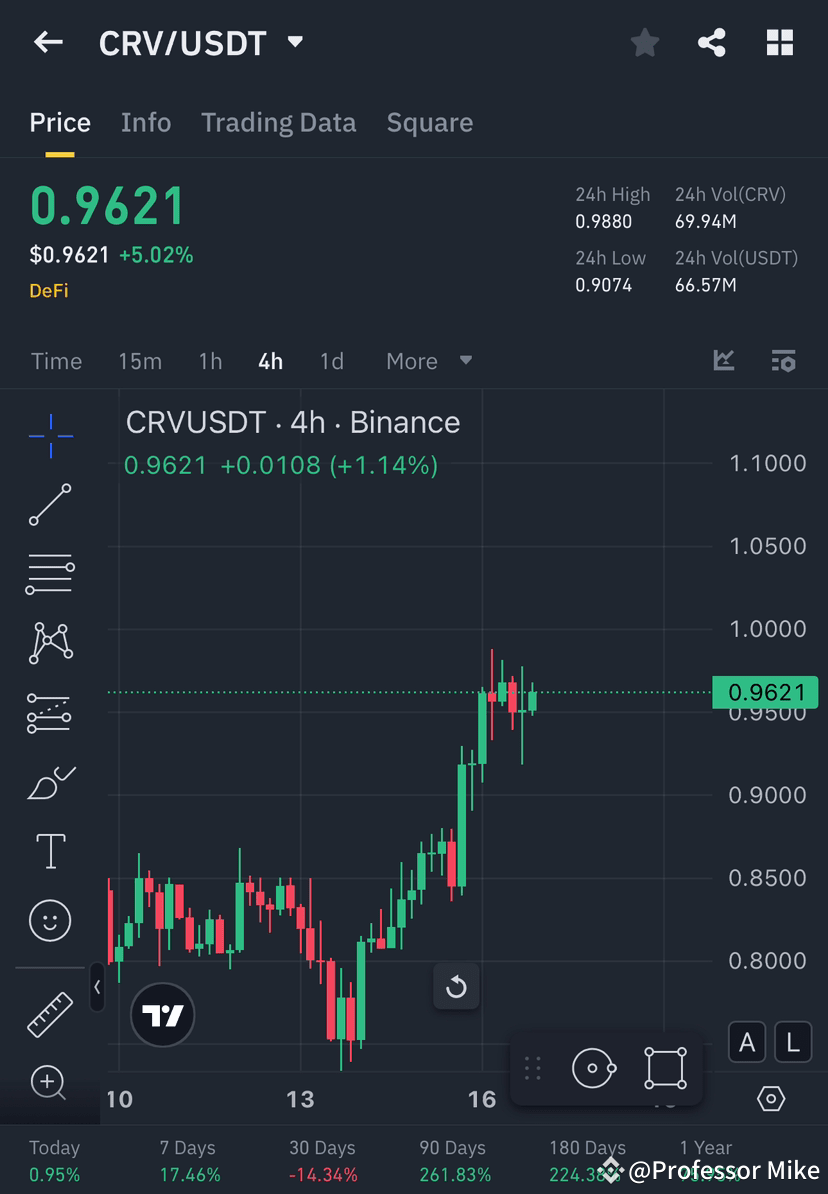Open chart settings via the hexagon icon

[x=770, y=1097]
